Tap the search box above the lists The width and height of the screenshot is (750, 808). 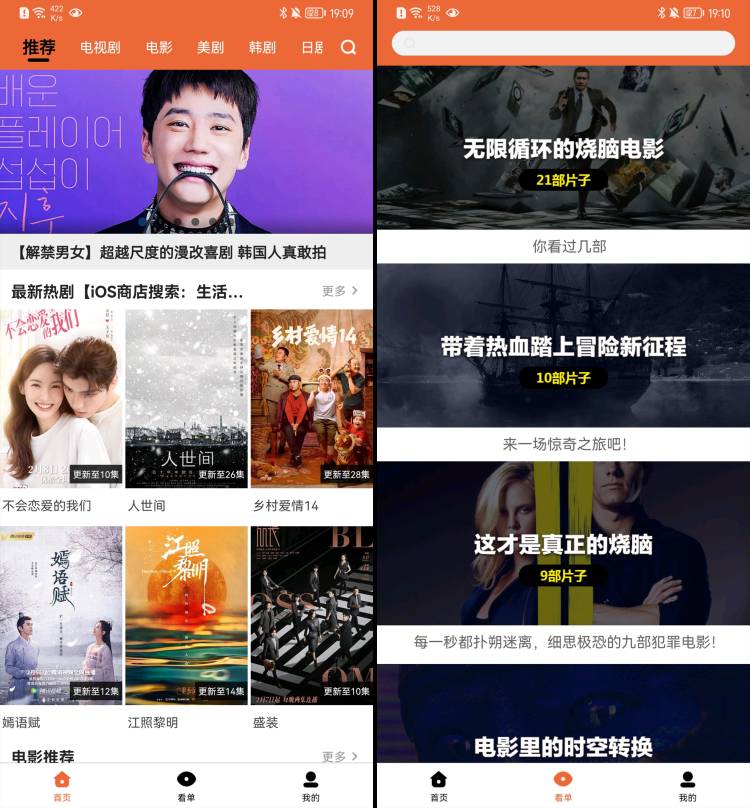(563, 43)
